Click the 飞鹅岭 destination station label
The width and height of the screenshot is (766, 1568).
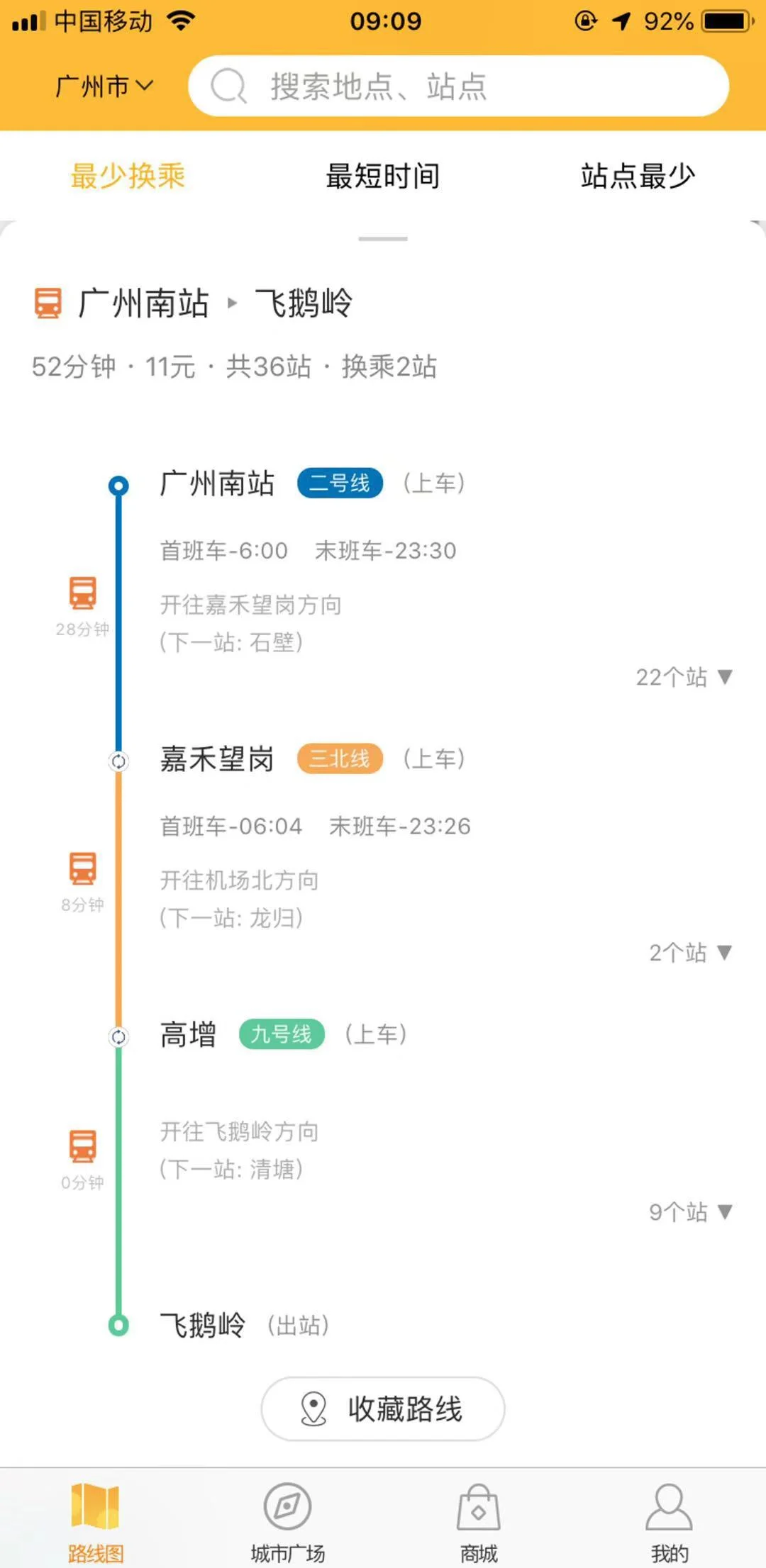click(x=206, y=1324)
